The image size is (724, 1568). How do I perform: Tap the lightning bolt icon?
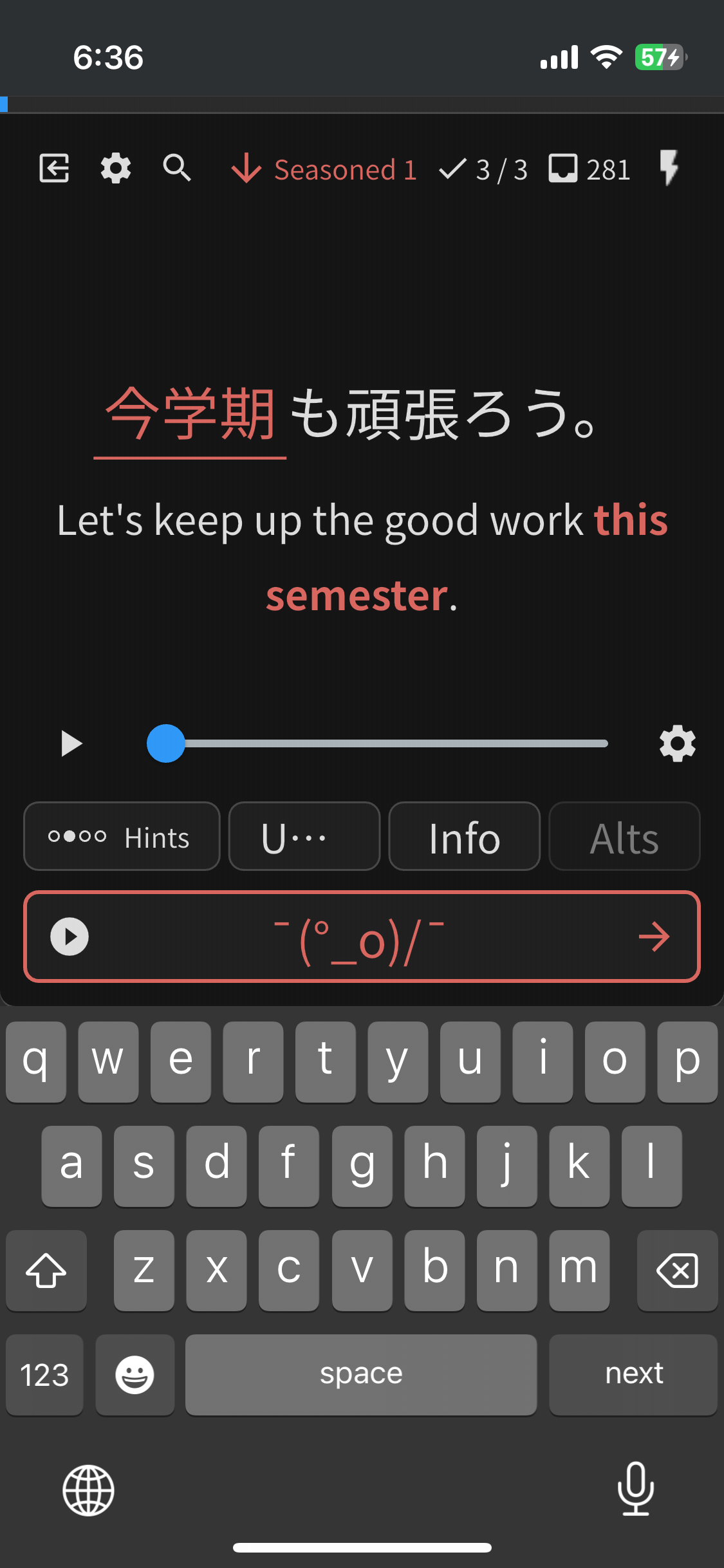669,169
